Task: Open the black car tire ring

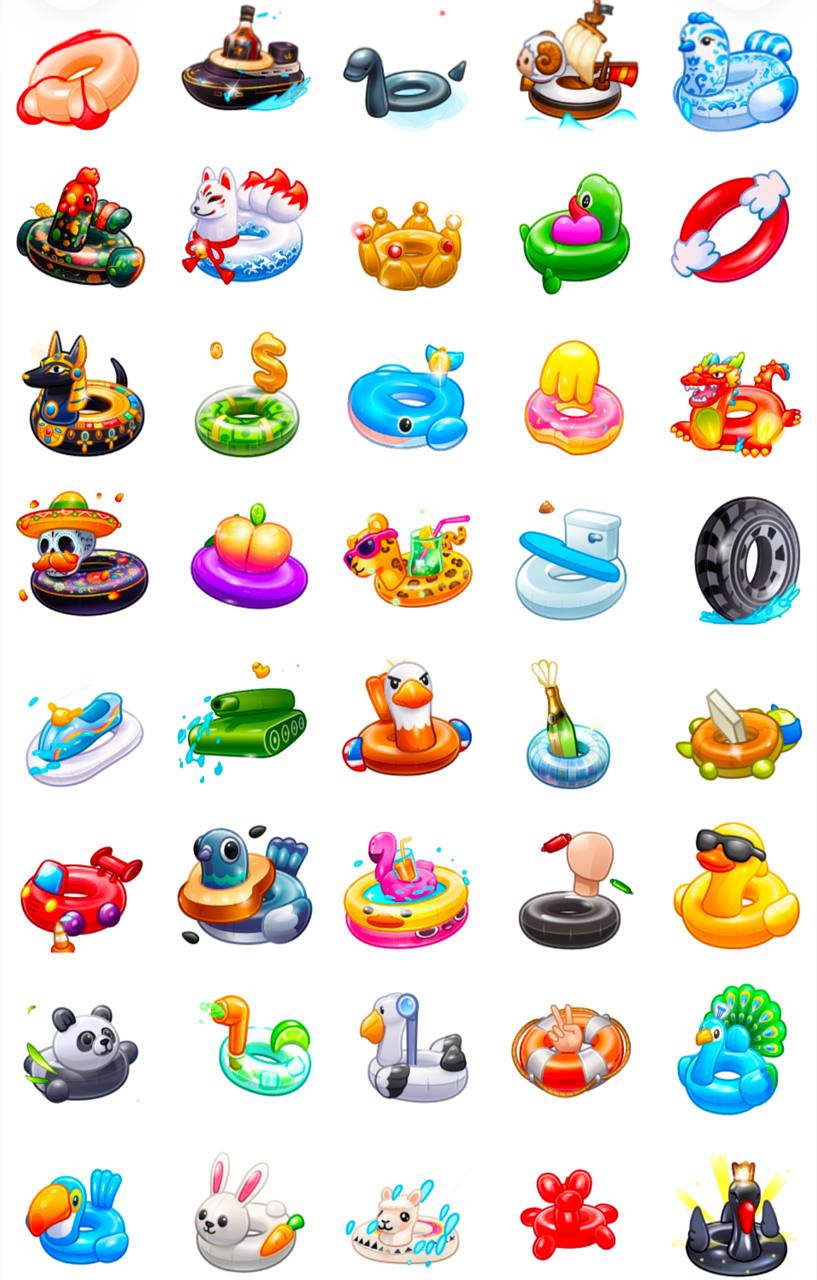Action: coord(746,559)
